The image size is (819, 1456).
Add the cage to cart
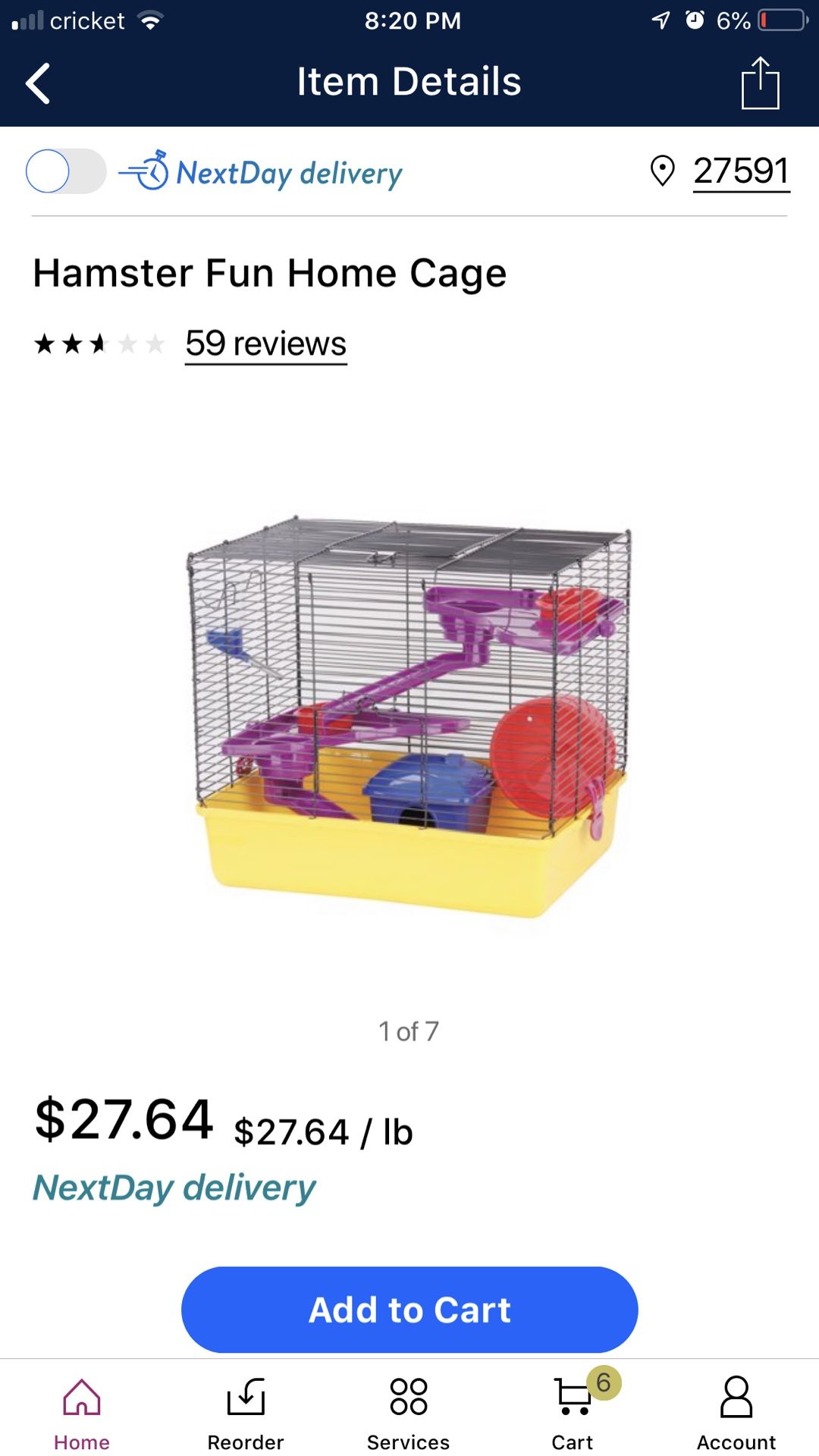(x=409, y=1310)
